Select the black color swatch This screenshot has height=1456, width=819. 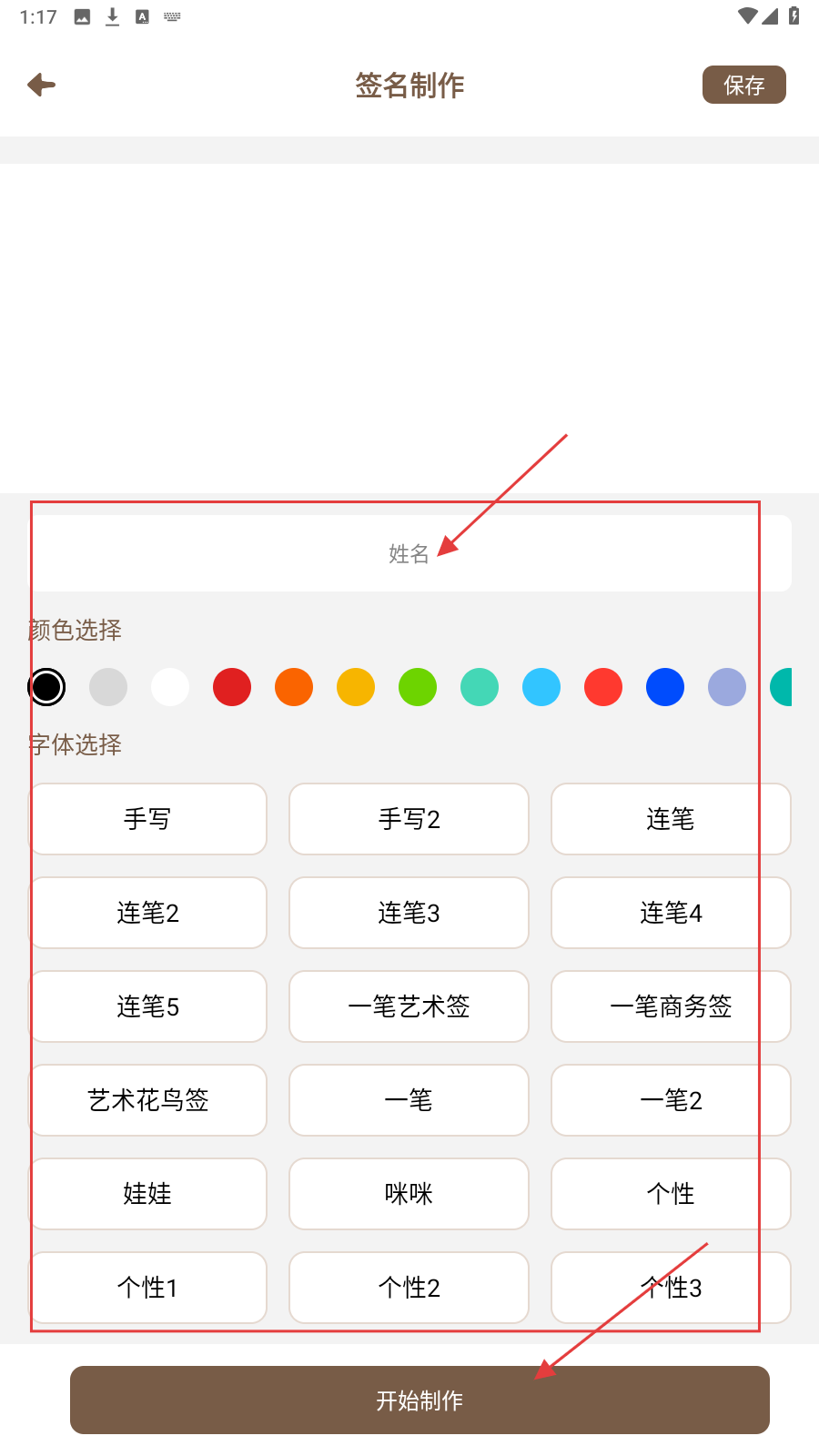click(x=46, y=687)
